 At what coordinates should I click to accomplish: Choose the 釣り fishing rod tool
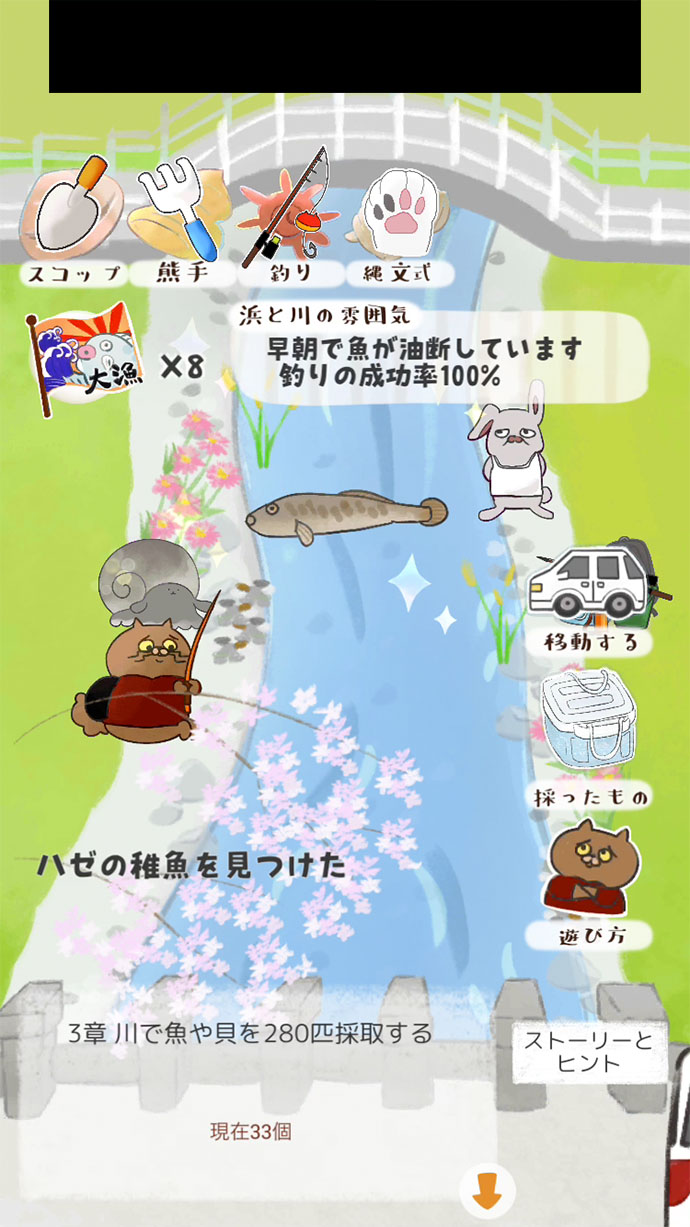click(291, 215)
